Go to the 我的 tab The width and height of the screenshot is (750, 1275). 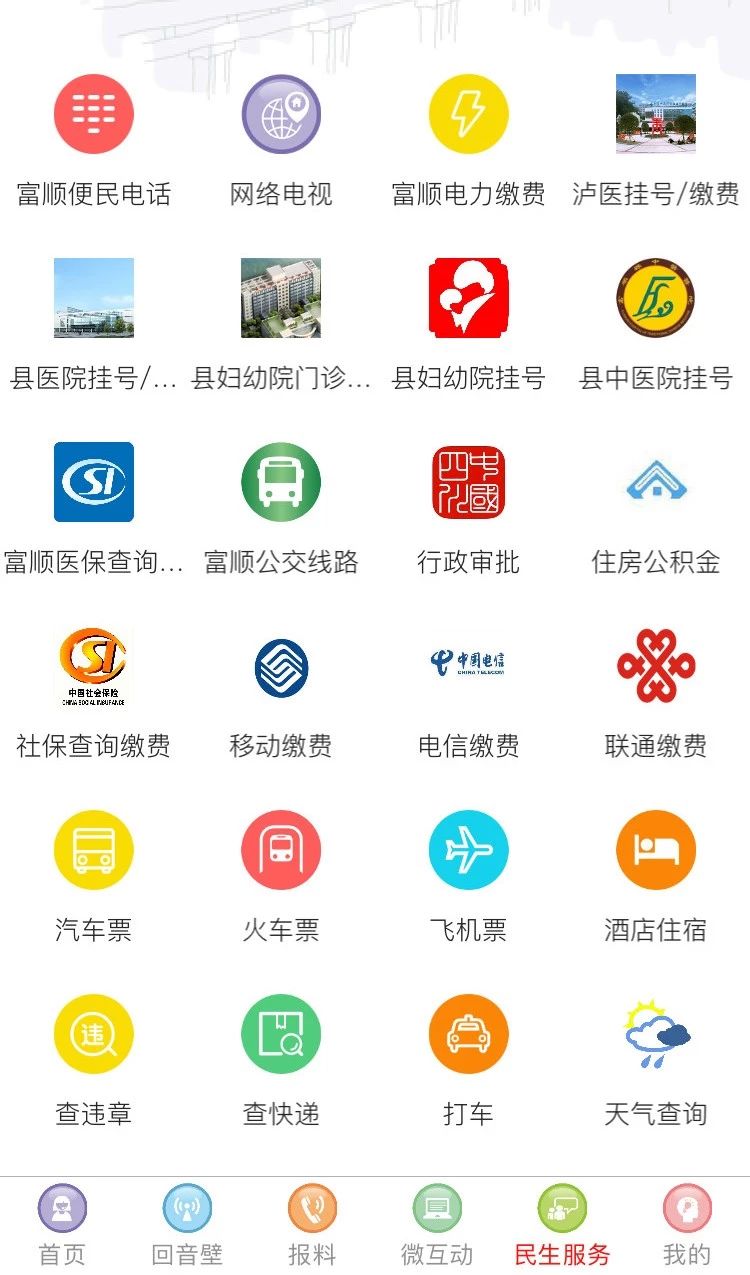click(687, 1225)
